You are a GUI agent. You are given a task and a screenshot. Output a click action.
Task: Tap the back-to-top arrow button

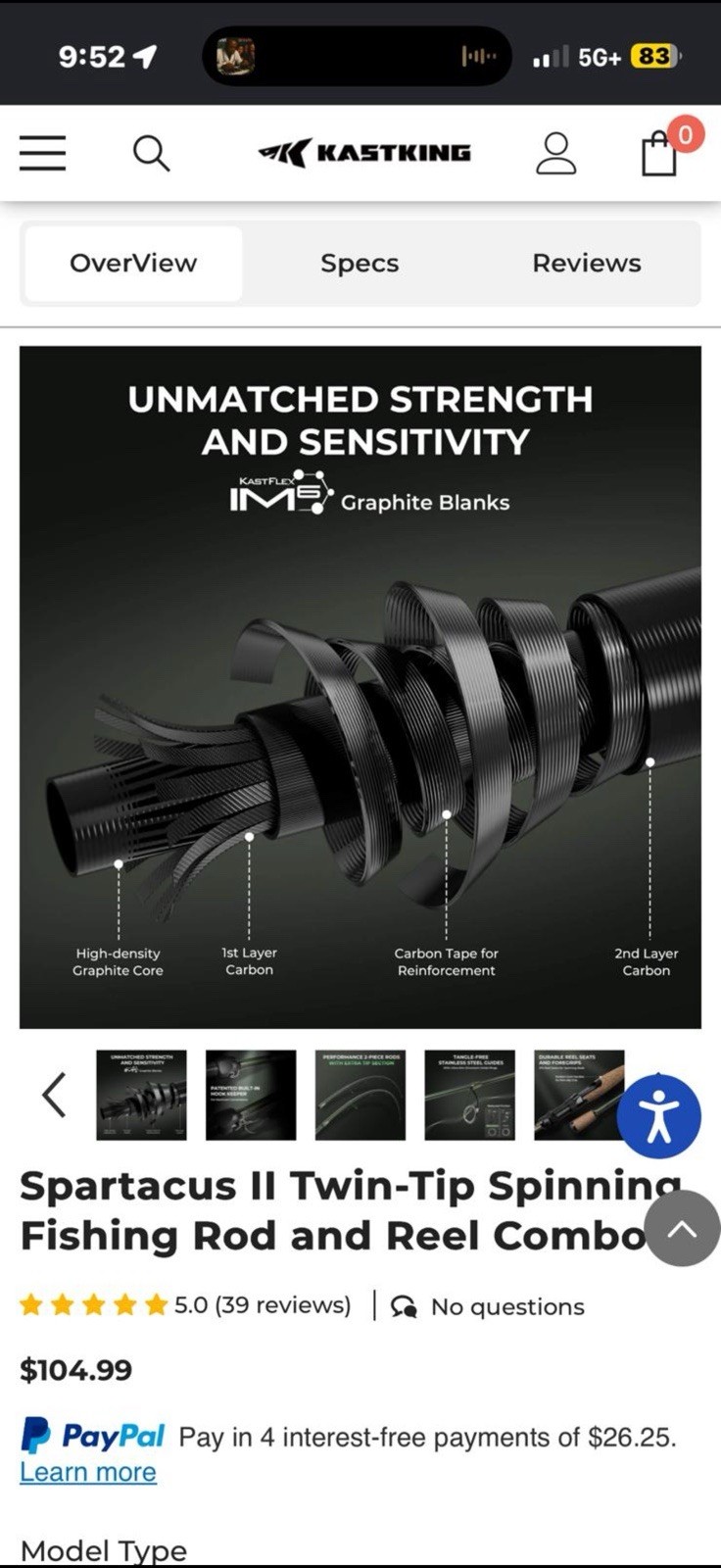tap(683, 1228)
